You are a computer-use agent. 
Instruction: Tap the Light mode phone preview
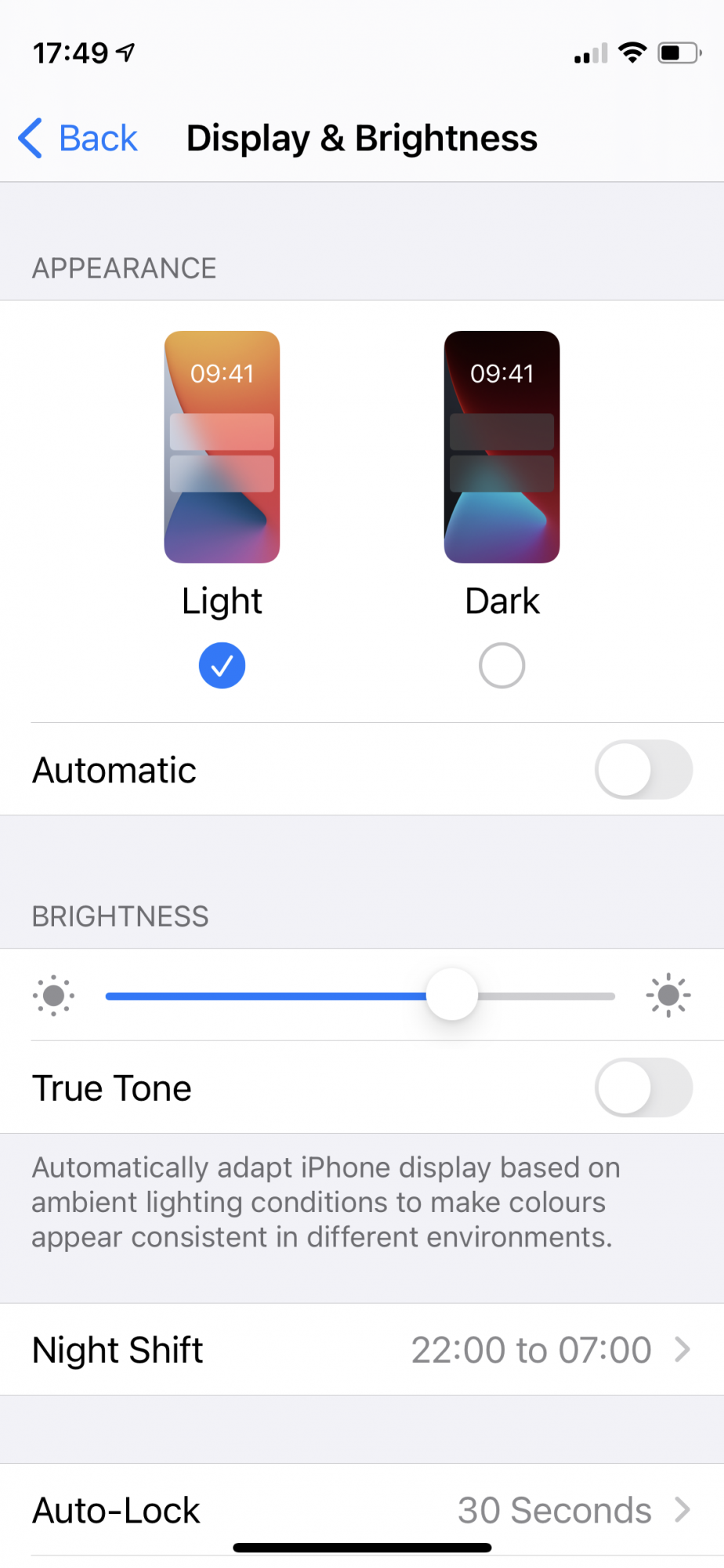(222, 447)
